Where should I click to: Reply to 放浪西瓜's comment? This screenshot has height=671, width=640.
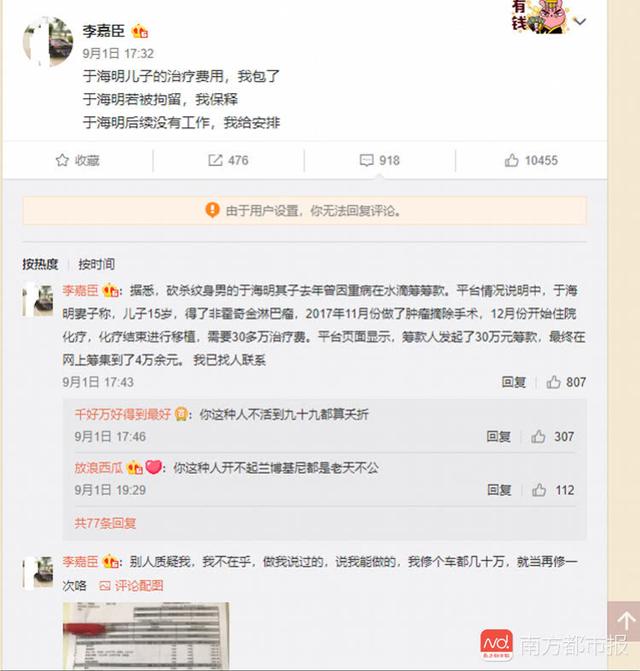point(499,490)
